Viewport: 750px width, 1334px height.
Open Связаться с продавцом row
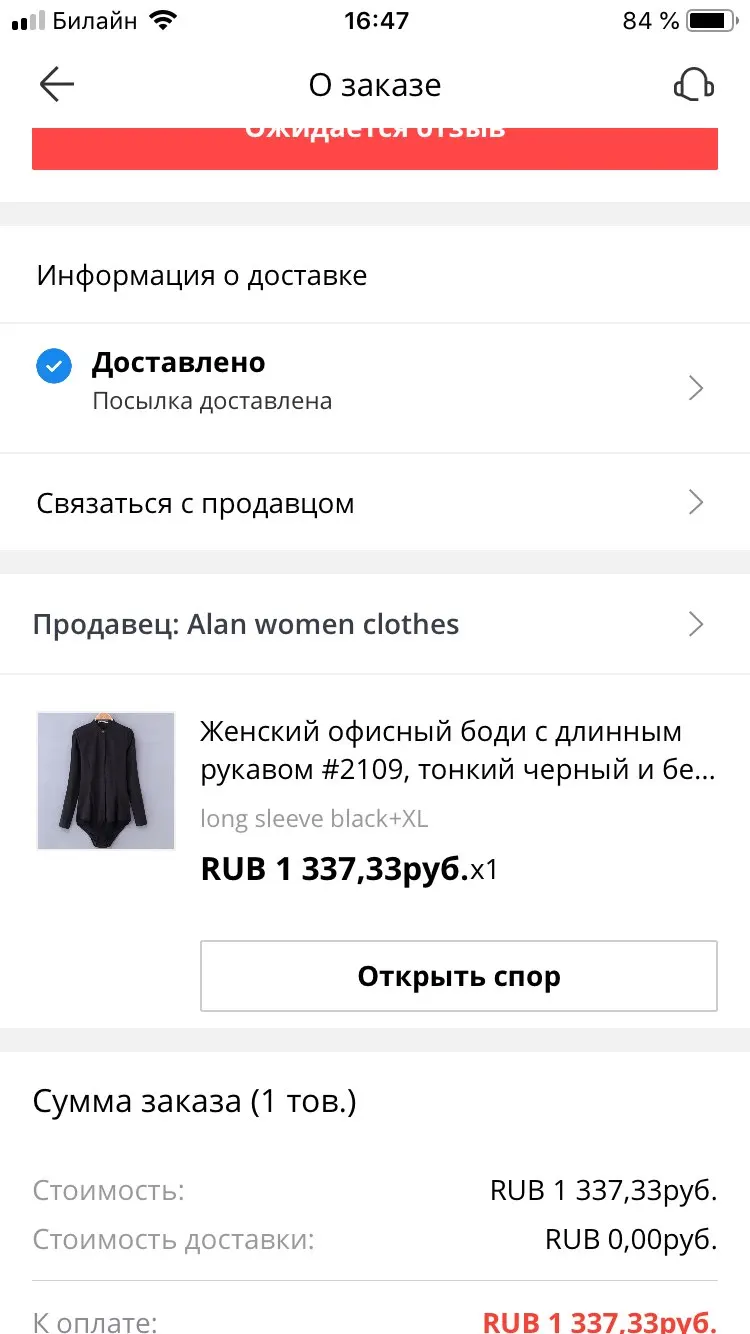(x=375, y=502)
